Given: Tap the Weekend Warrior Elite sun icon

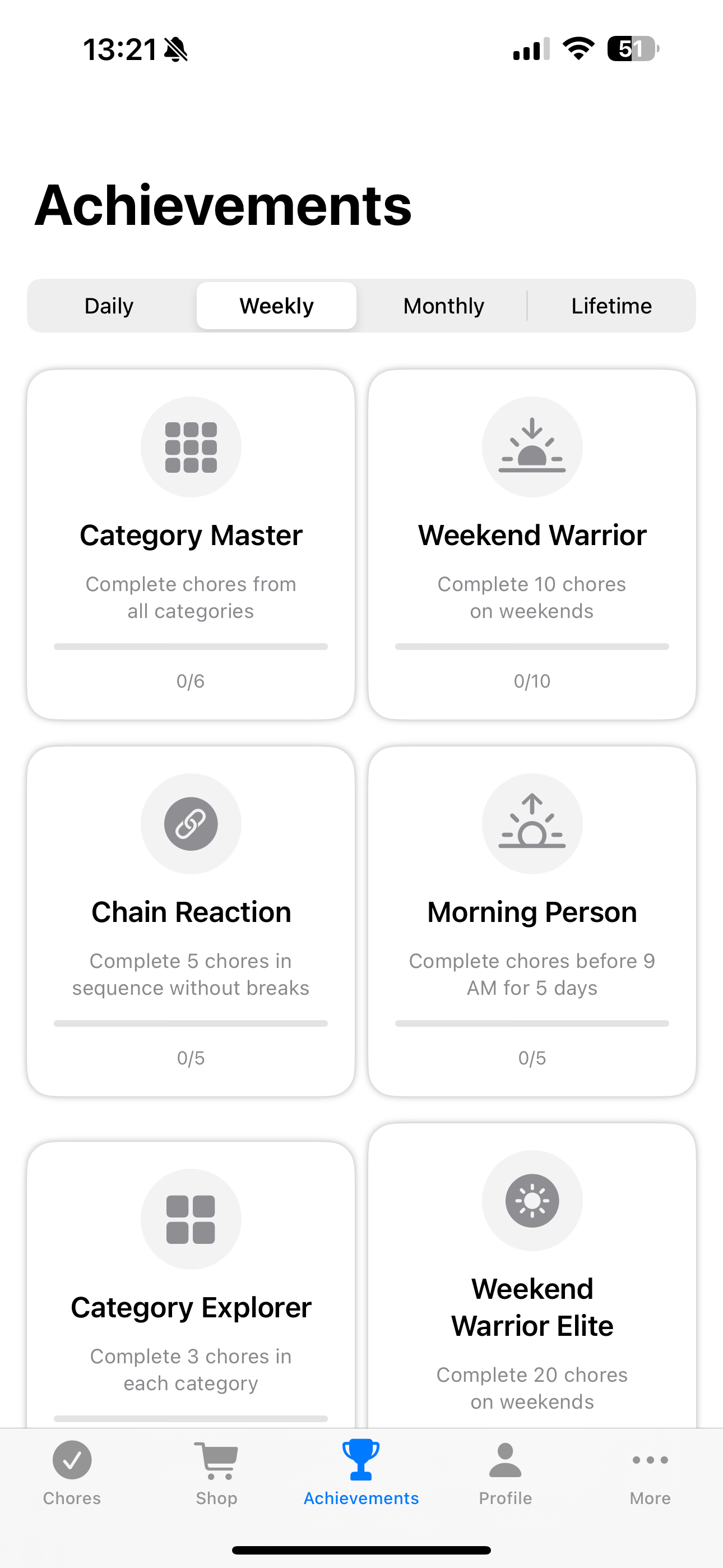Looking at the screenshot, I should [x=532, y=1200].
